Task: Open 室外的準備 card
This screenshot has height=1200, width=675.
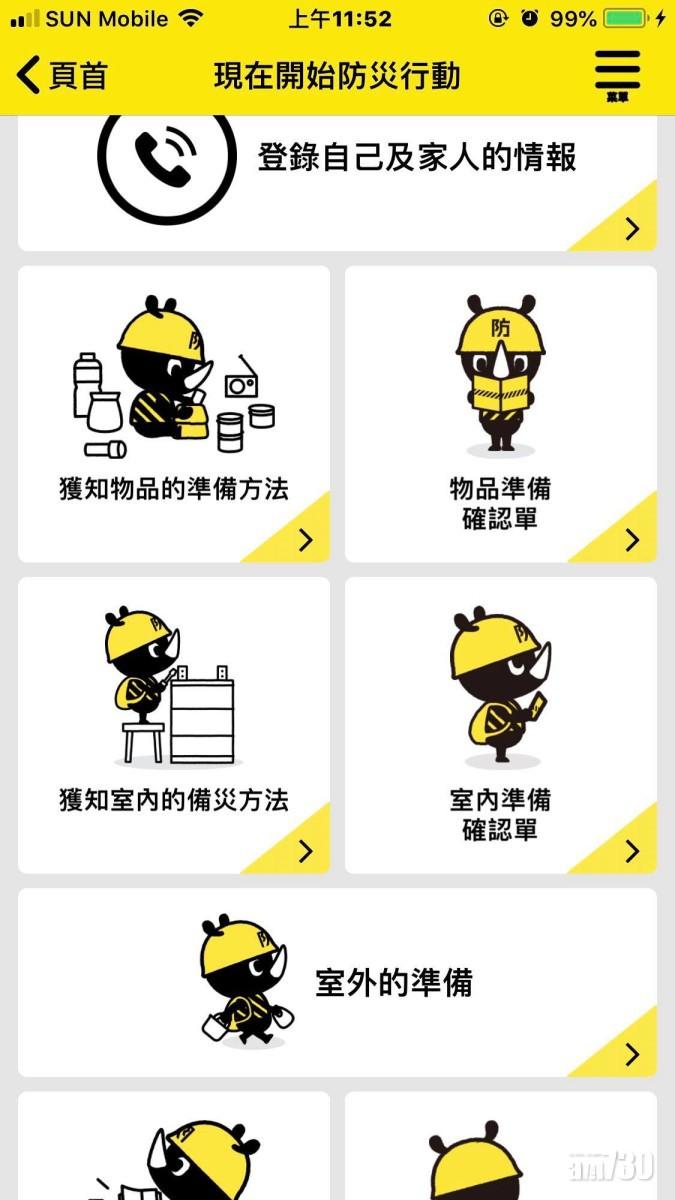Action: (337, 982)
